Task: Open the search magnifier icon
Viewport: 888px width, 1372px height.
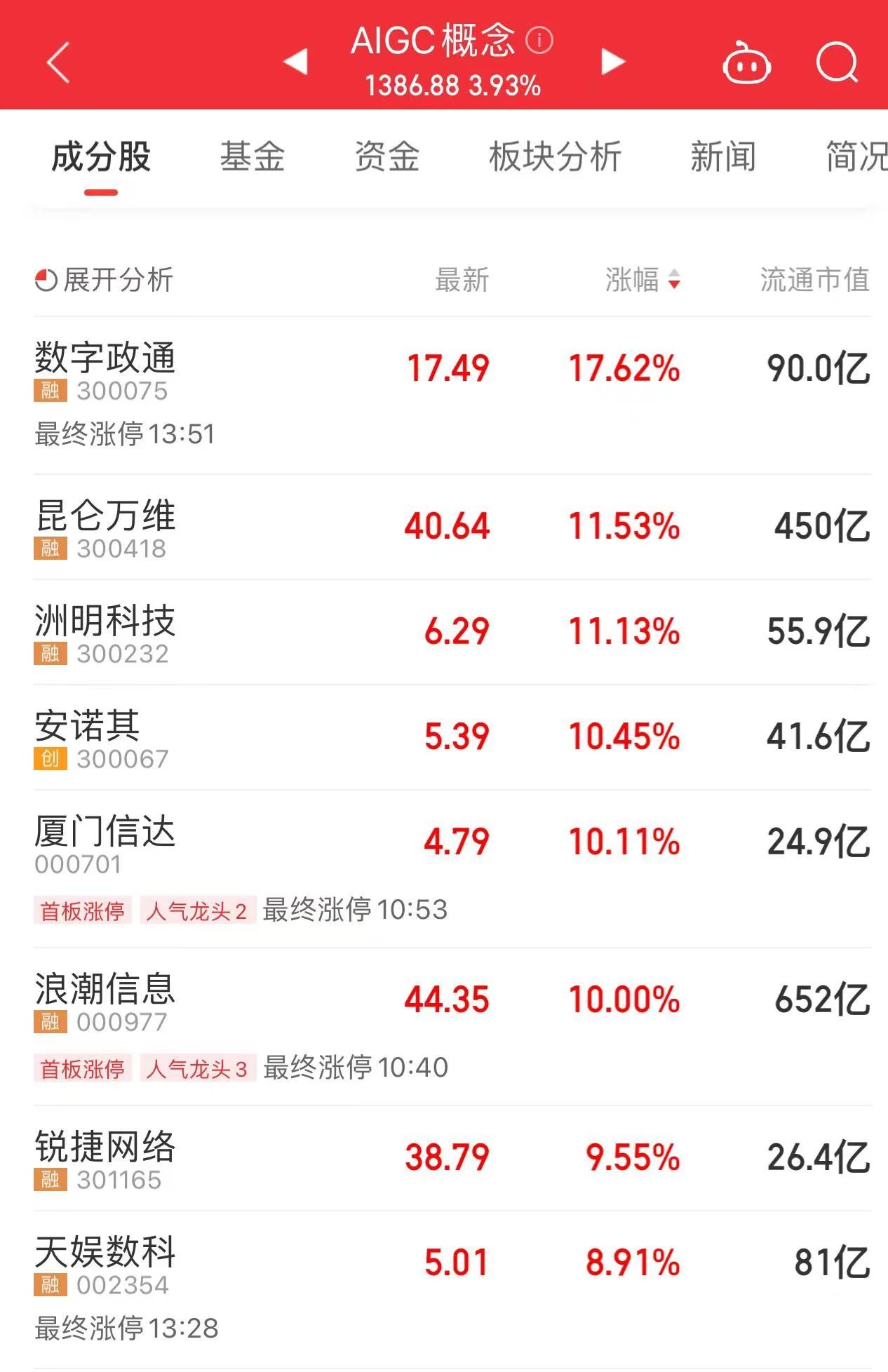Action: click(x=837, y=63)
